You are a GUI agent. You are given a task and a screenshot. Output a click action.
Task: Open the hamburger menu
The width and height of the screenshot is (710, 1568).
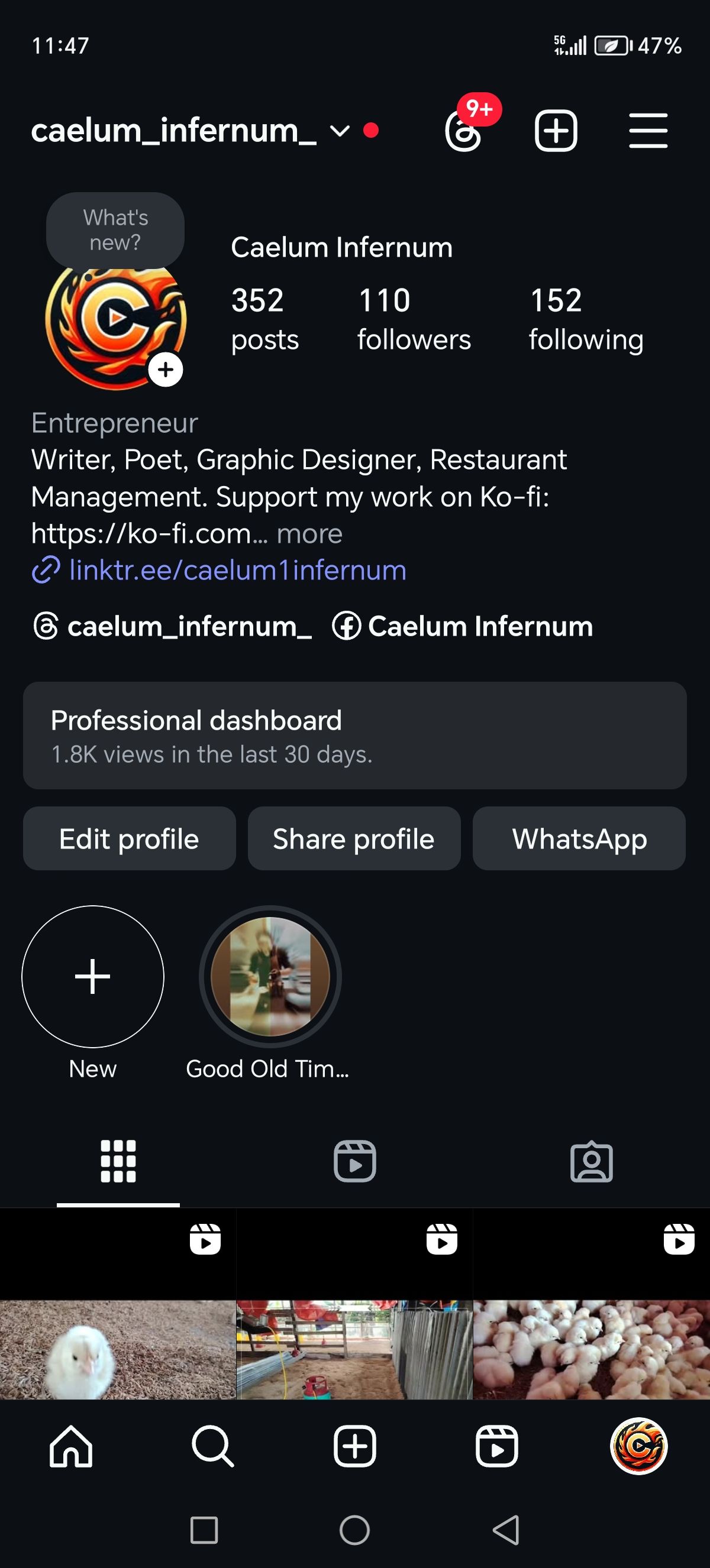648,130
